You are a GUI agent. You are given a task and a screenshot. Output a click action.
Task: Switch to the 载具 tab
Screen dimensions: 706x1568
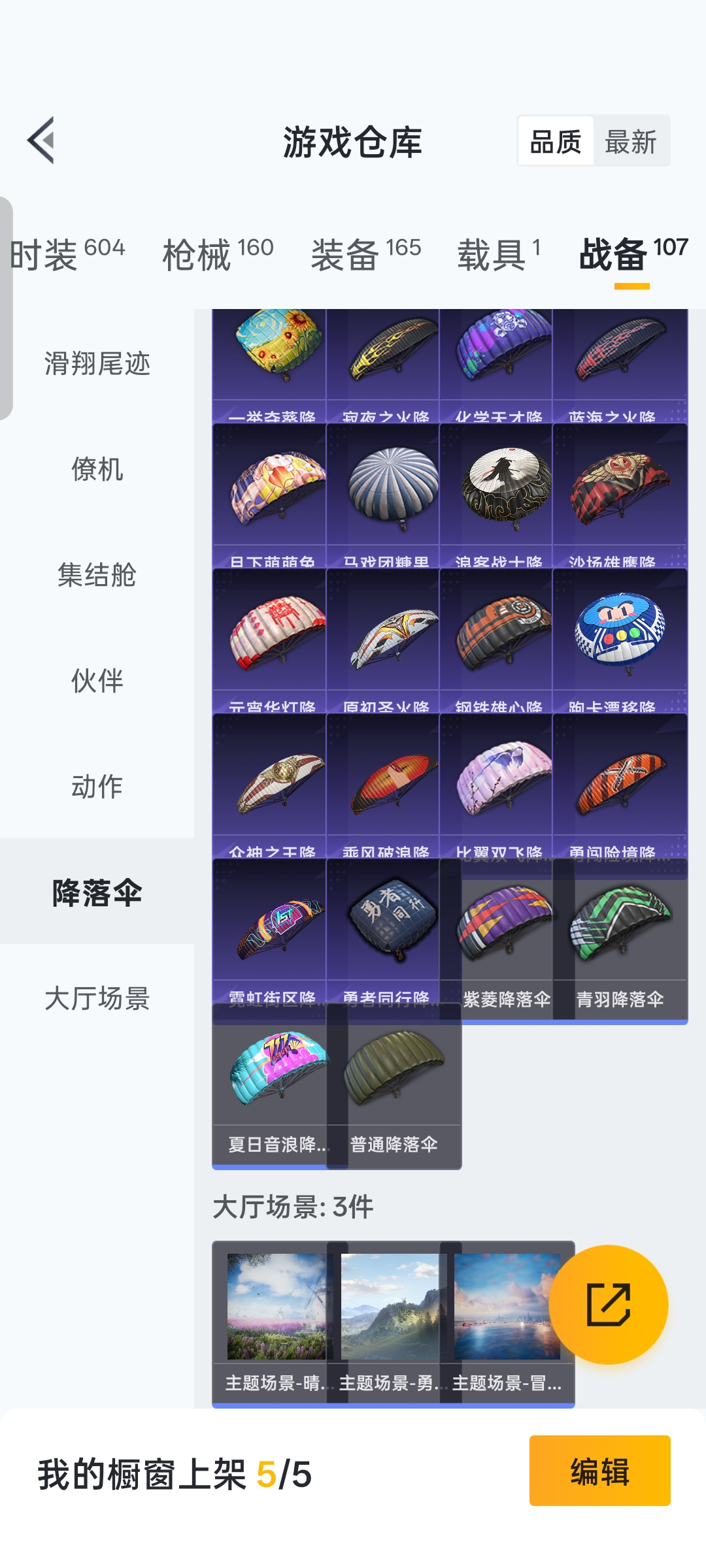(499, 253)
